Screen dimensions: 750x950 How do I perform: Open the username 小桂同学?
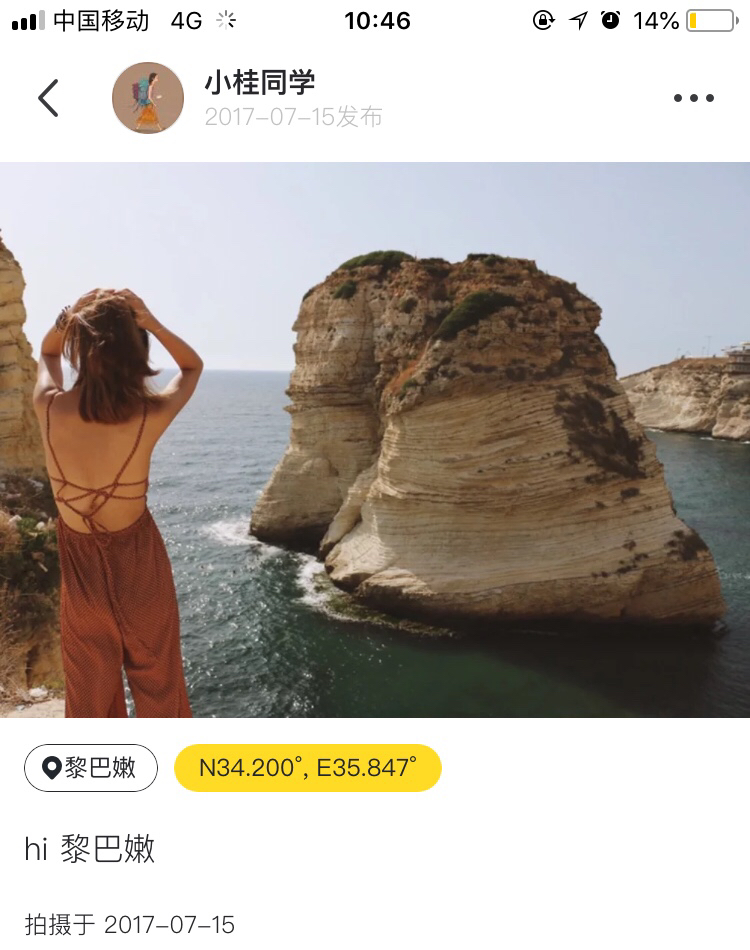coord(260,82)
